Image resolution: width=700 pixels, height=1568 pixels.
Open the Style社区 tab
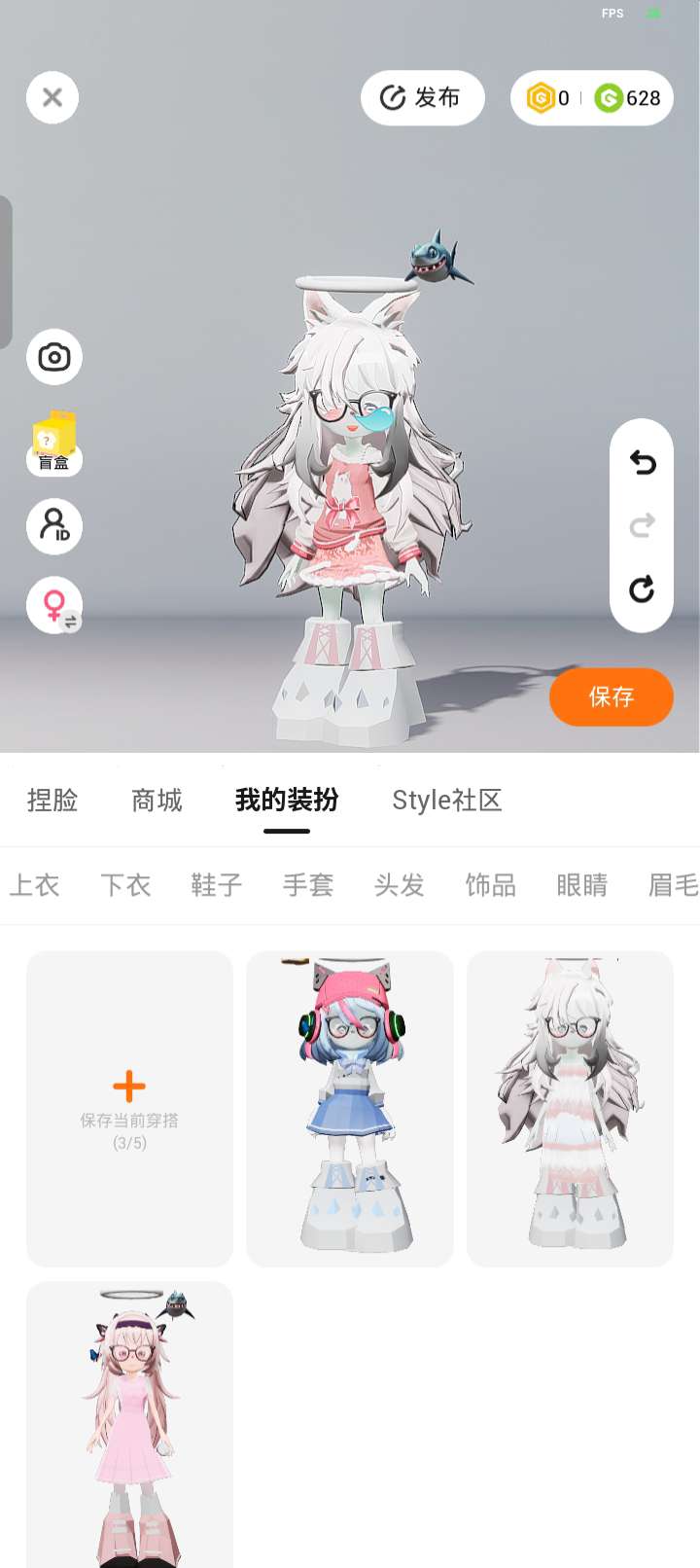447,801
